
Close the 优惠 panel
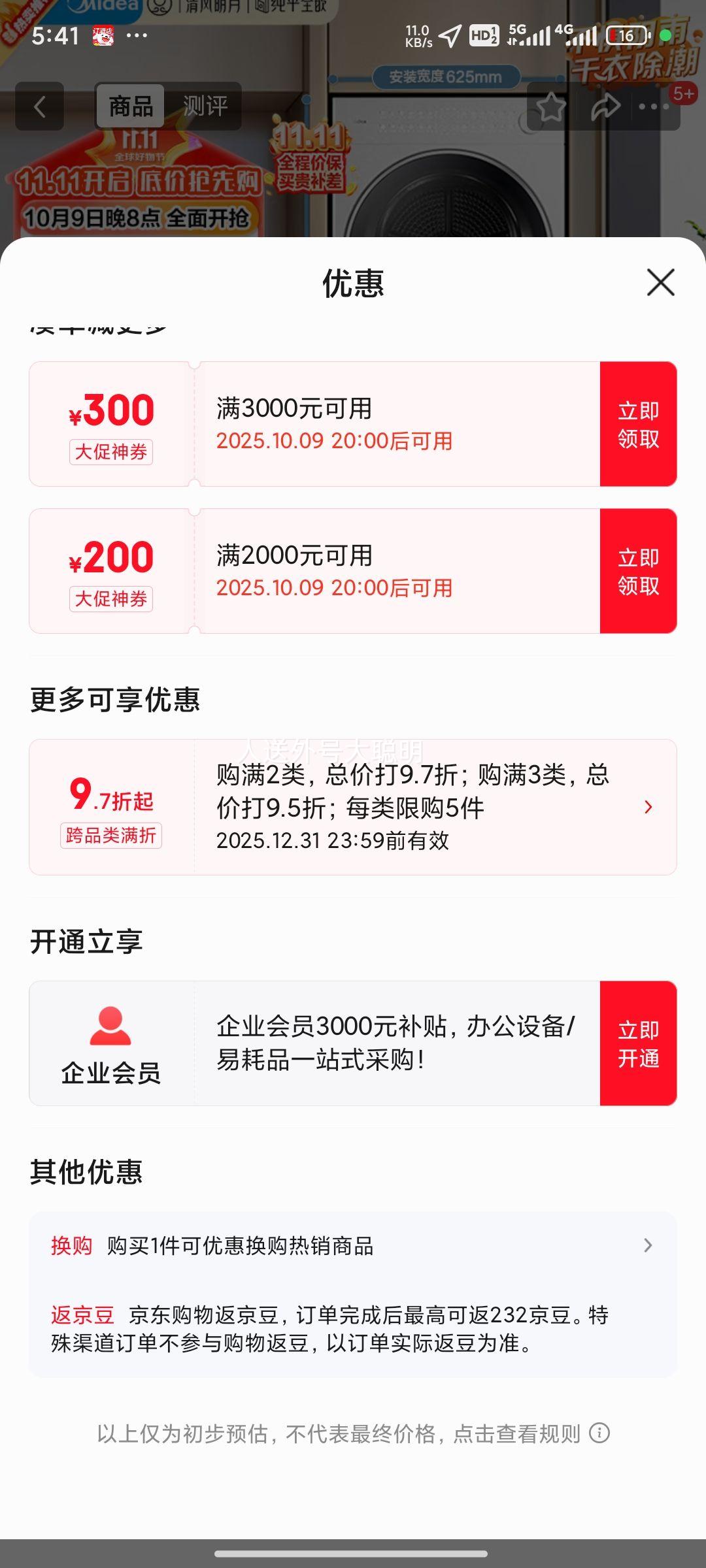(x=660, y=282)
